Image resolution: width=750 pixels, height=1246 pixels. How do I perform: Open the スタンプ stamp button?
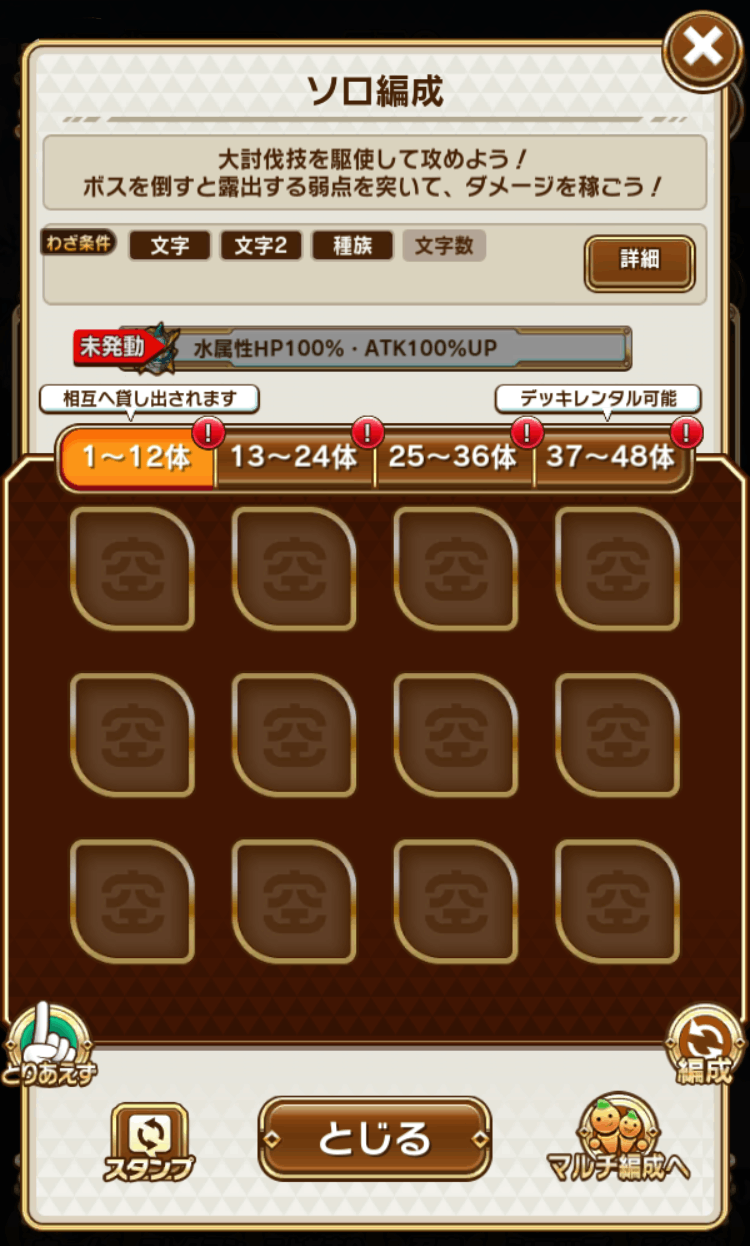tap(149, 1141)
